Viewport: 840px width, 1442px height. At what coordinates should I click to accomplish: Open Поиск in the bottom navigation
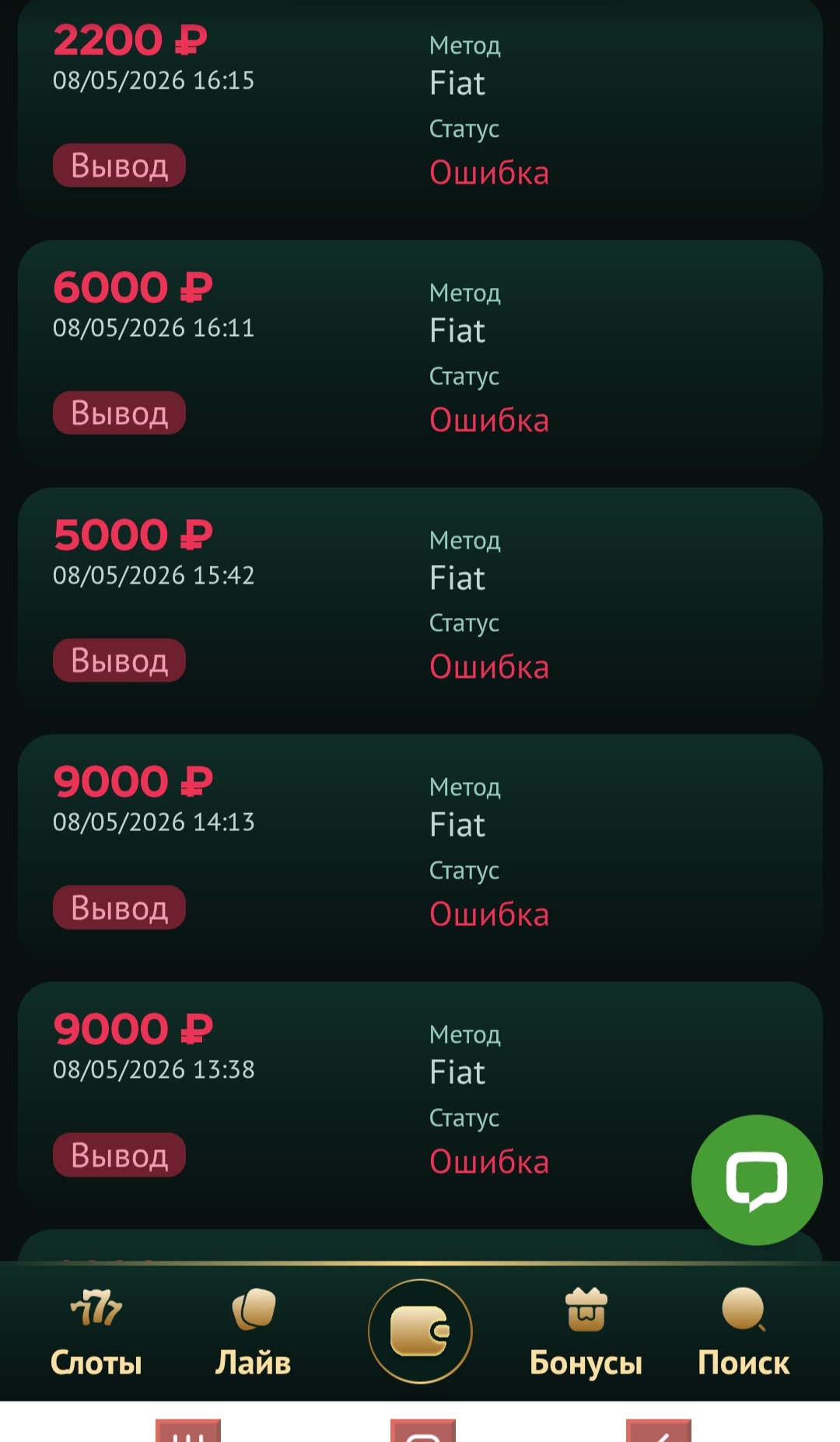point(744,1333)
